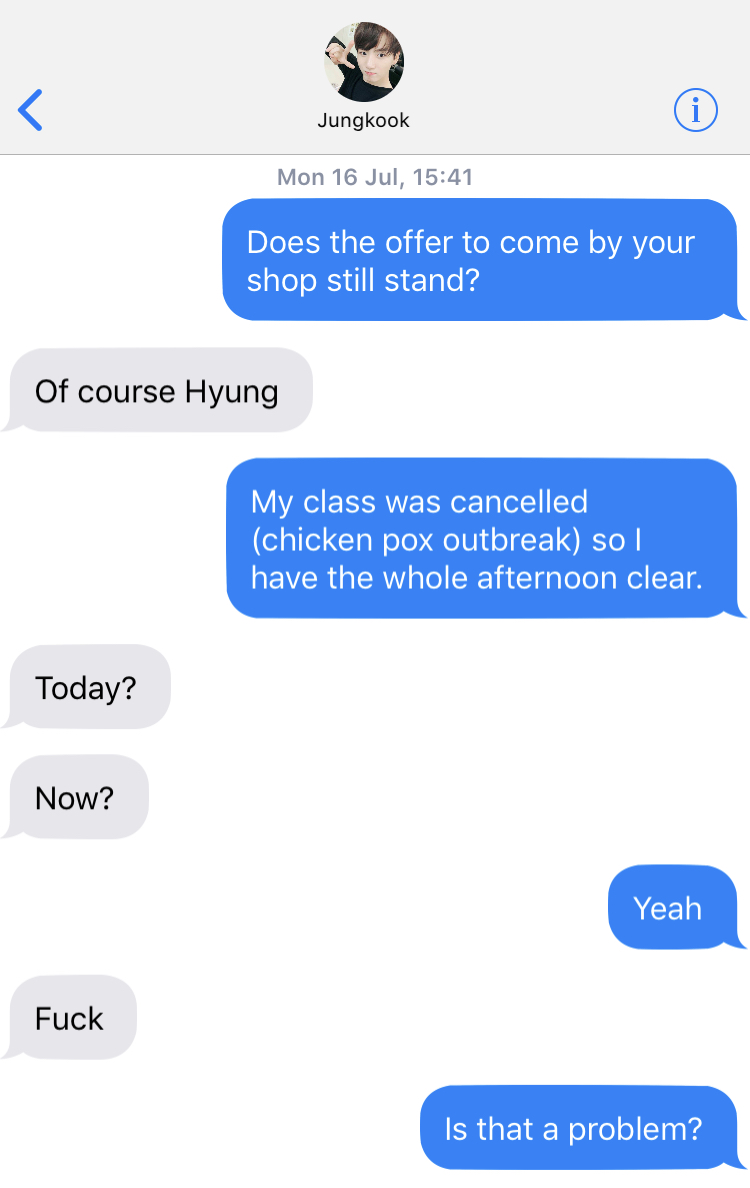750x1188 pixels.
Task: Go back to the messages list
Action: 31,110
